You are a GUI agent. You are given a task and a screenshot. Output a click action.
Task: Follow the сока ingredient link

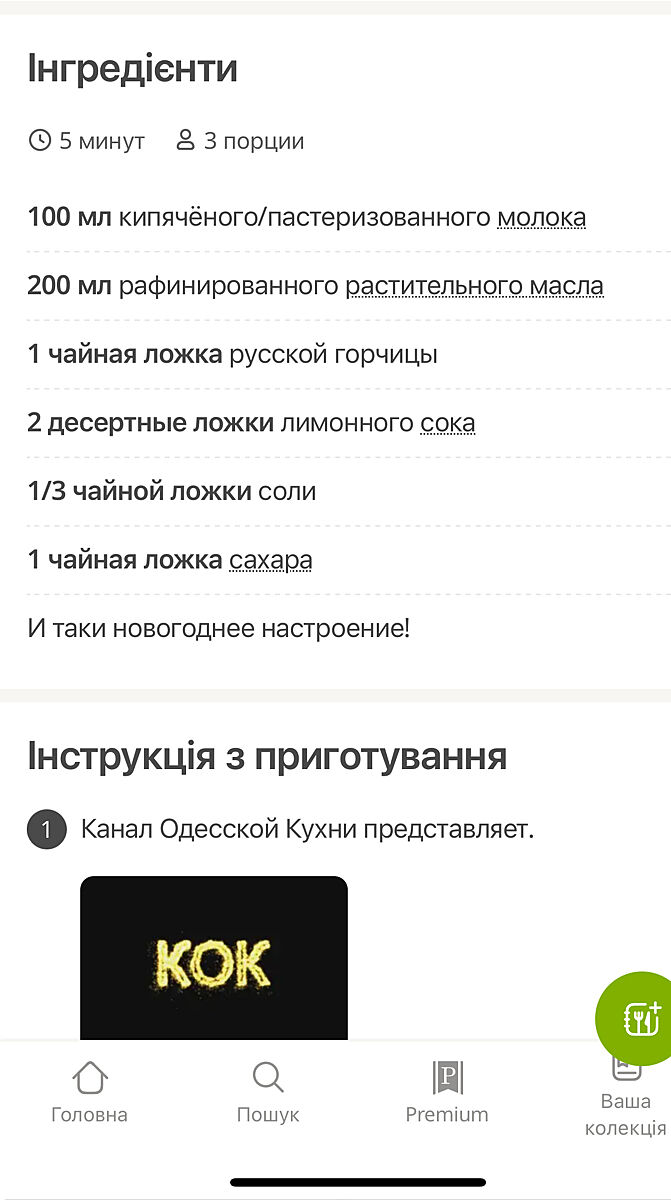(x=447, y=423)
